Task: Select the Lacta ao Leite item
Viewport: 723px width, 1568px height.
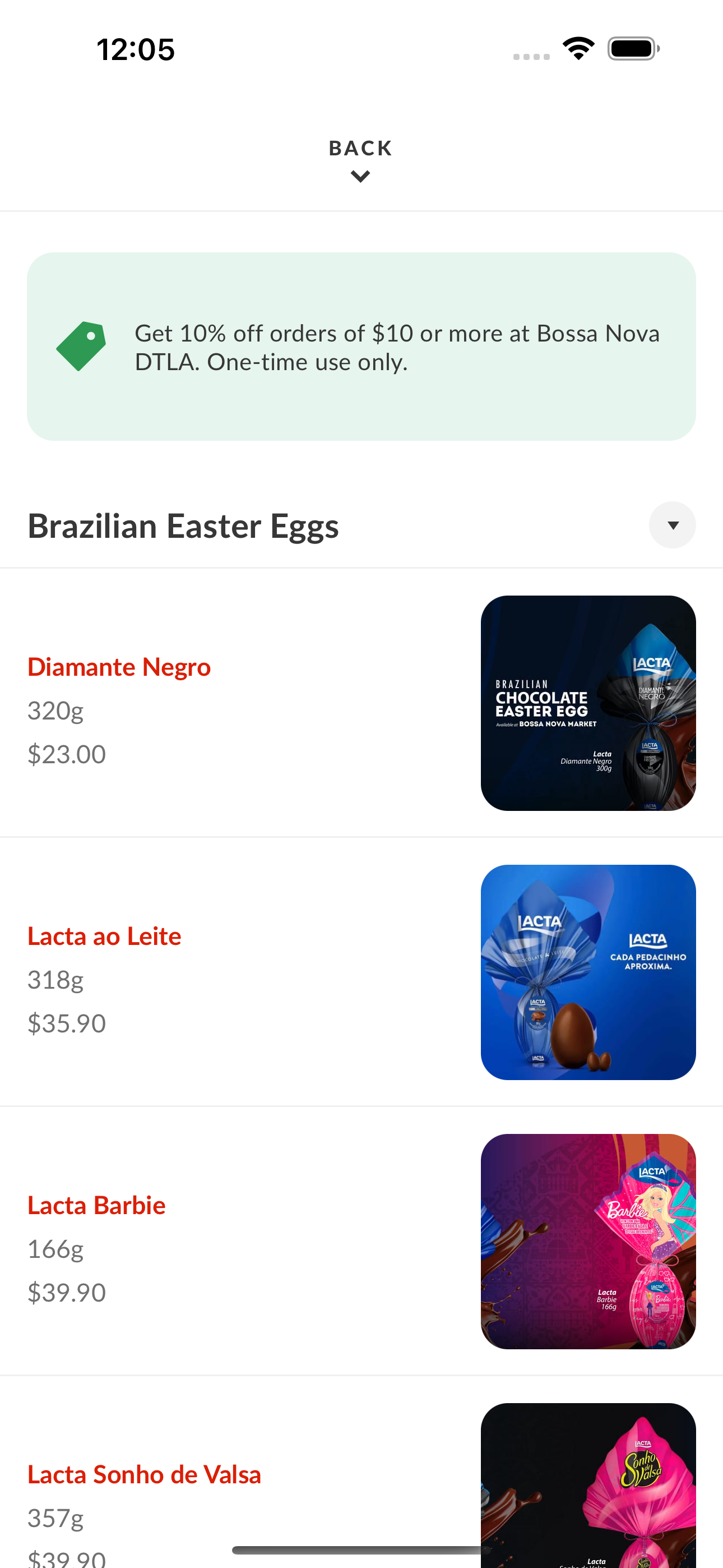Action: click(361, 972)
